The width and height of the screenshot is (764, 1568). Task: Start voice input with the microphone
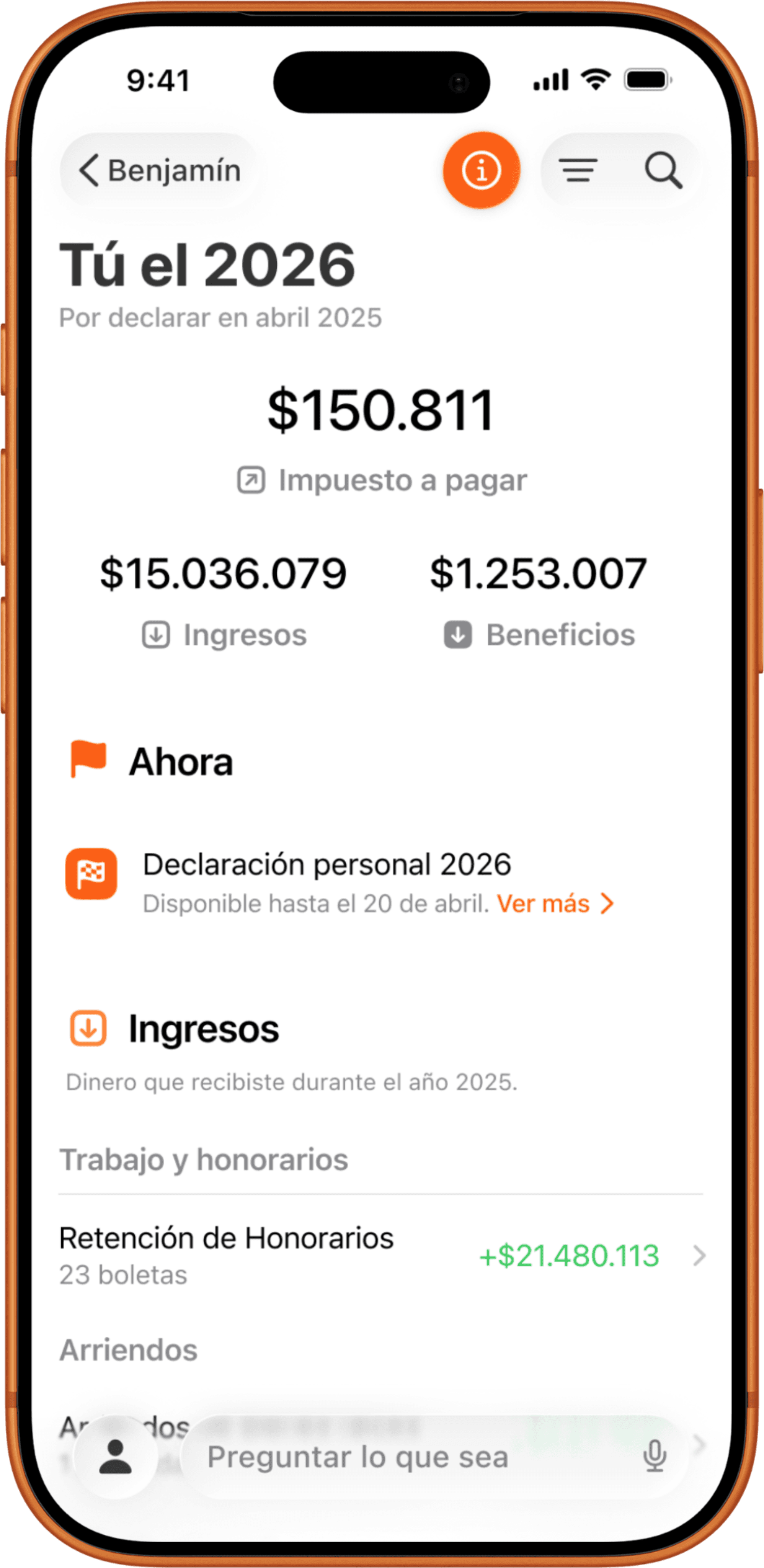pos(655,1457)
